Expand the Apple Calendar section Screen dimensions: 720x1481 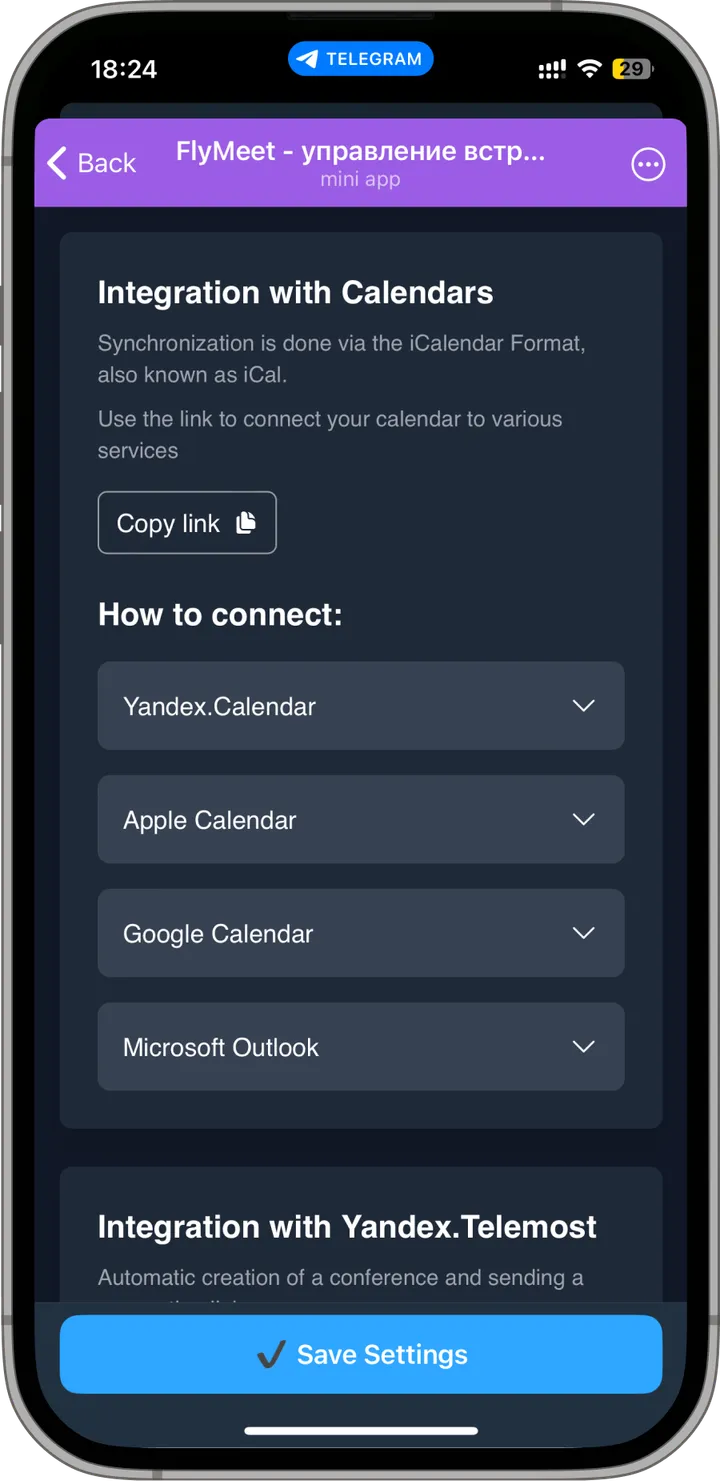(361, 820)
